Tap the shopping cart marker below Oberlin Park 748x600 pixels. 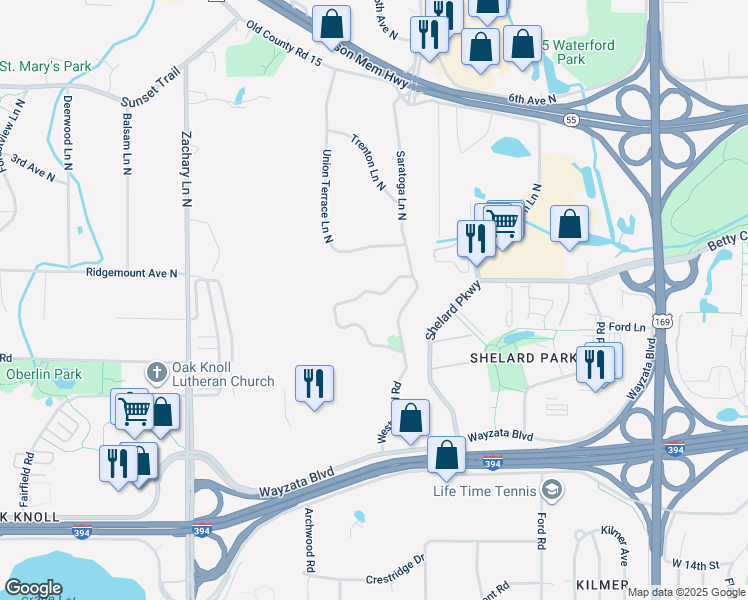click(135, 415)
